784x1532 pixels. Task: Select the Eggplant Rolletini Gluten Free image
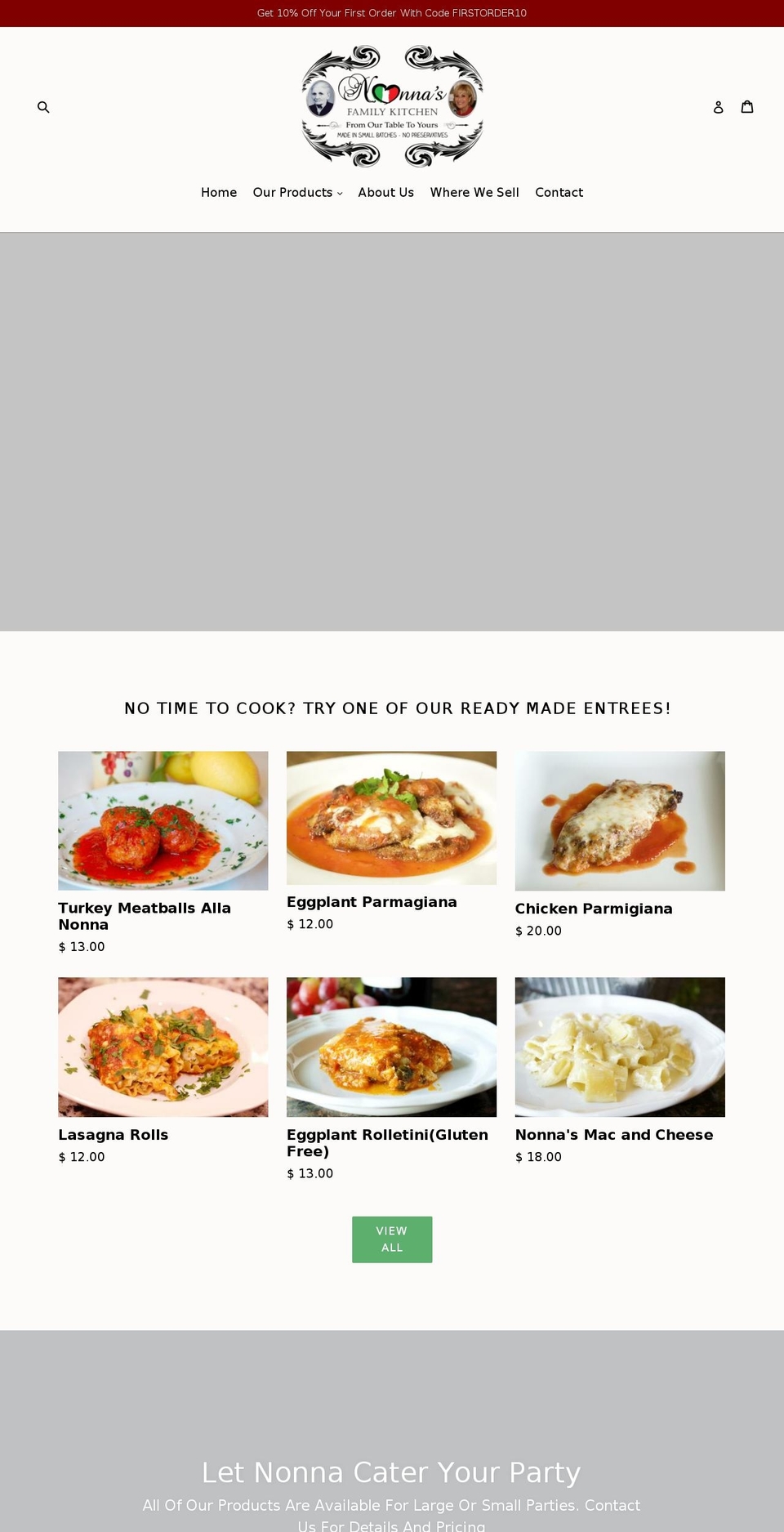[x=391, y=1047]
